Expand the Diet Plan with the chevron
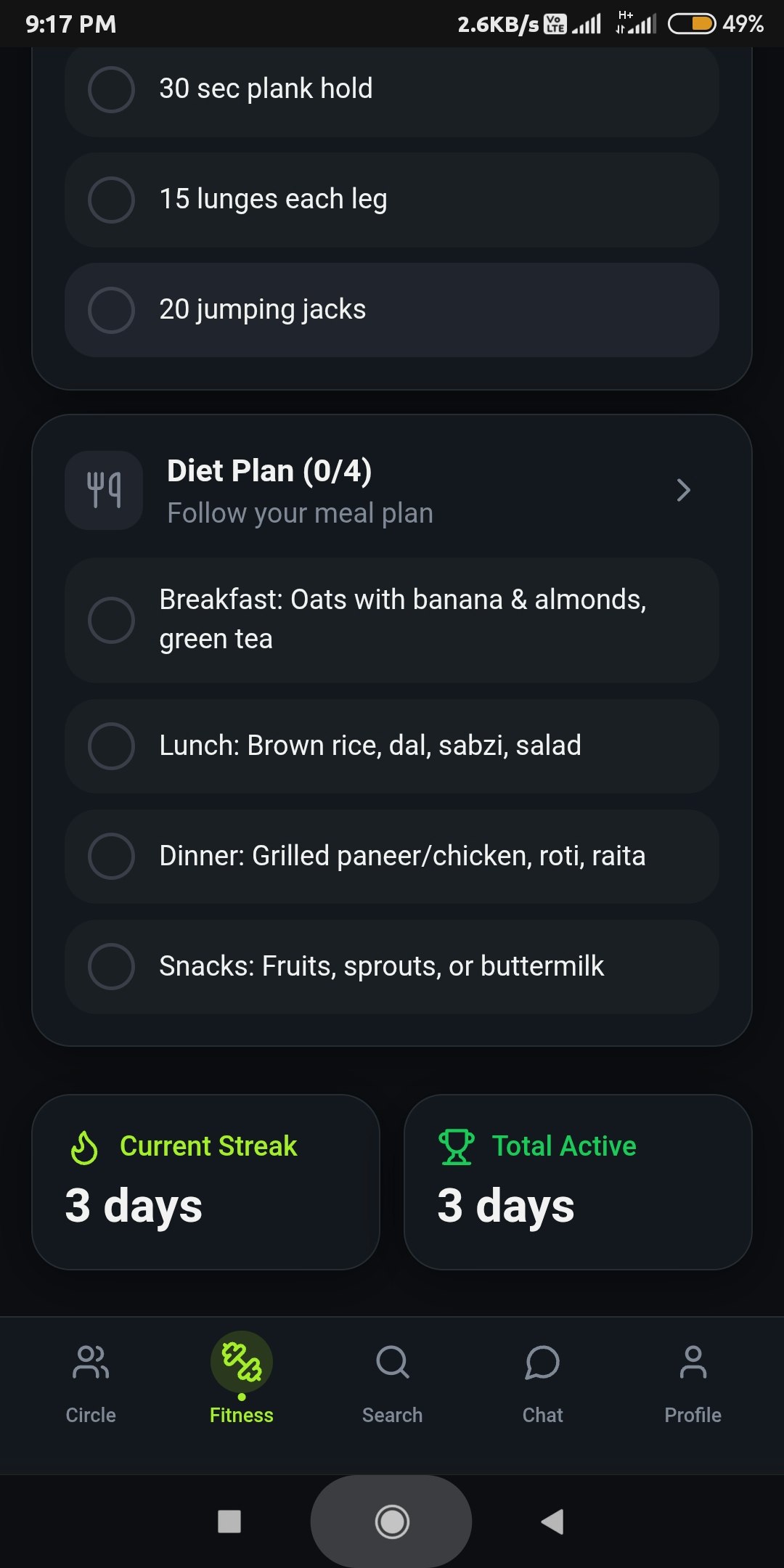Viewport: 784px width, 1568px height. [683, 491]
